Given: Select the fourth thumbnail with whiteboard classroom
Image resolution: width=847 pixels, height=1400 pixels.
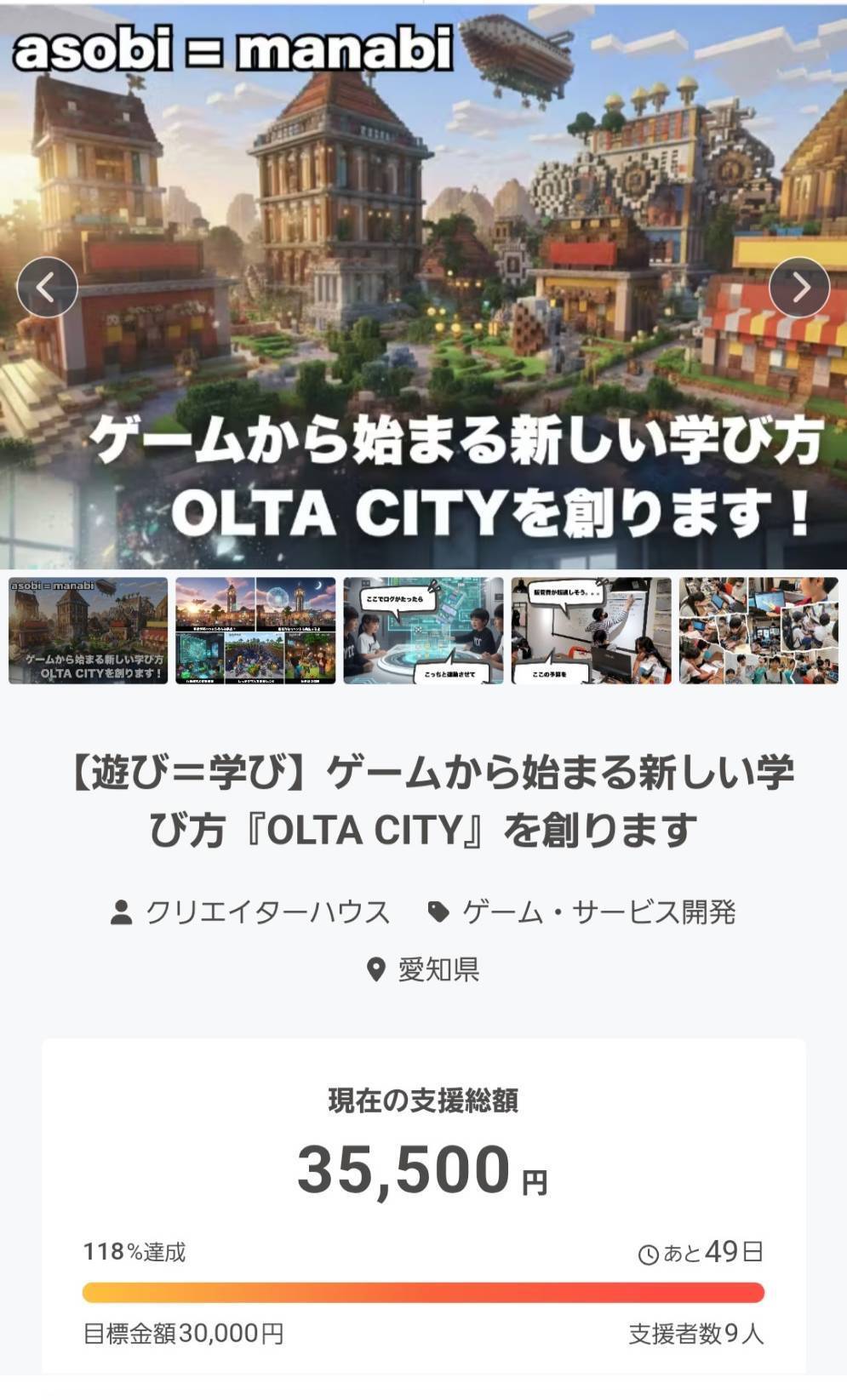Looking at the screenshot, I should (591, 631).
